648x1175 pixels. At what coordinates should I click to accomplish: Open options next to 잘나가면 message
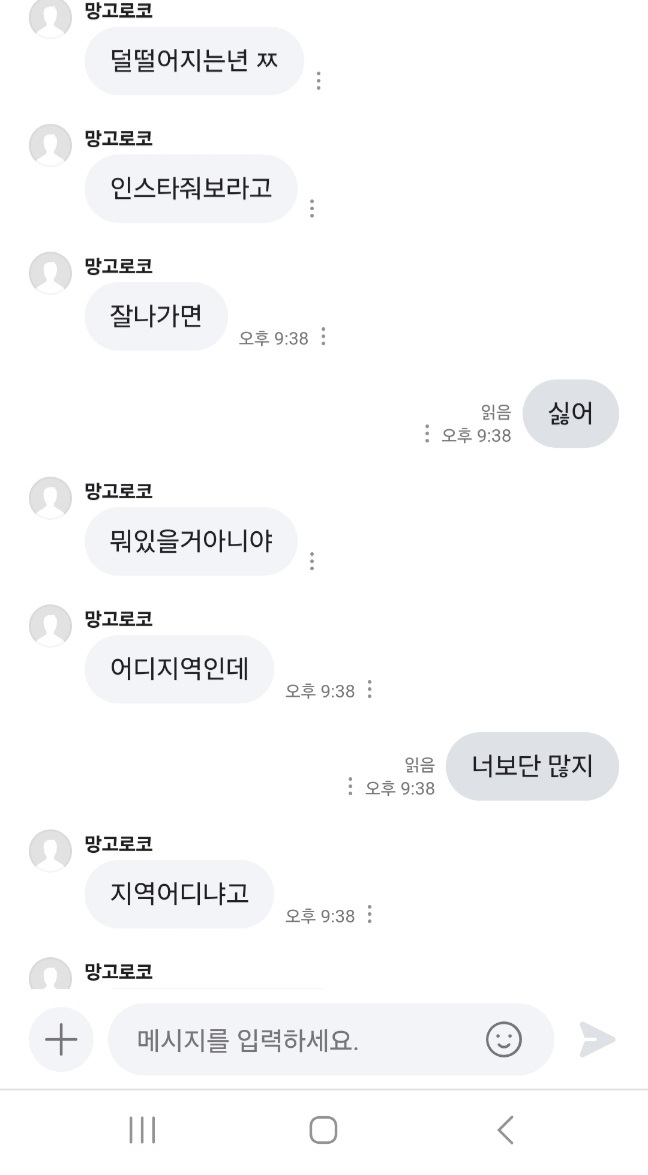click(323, 337)
